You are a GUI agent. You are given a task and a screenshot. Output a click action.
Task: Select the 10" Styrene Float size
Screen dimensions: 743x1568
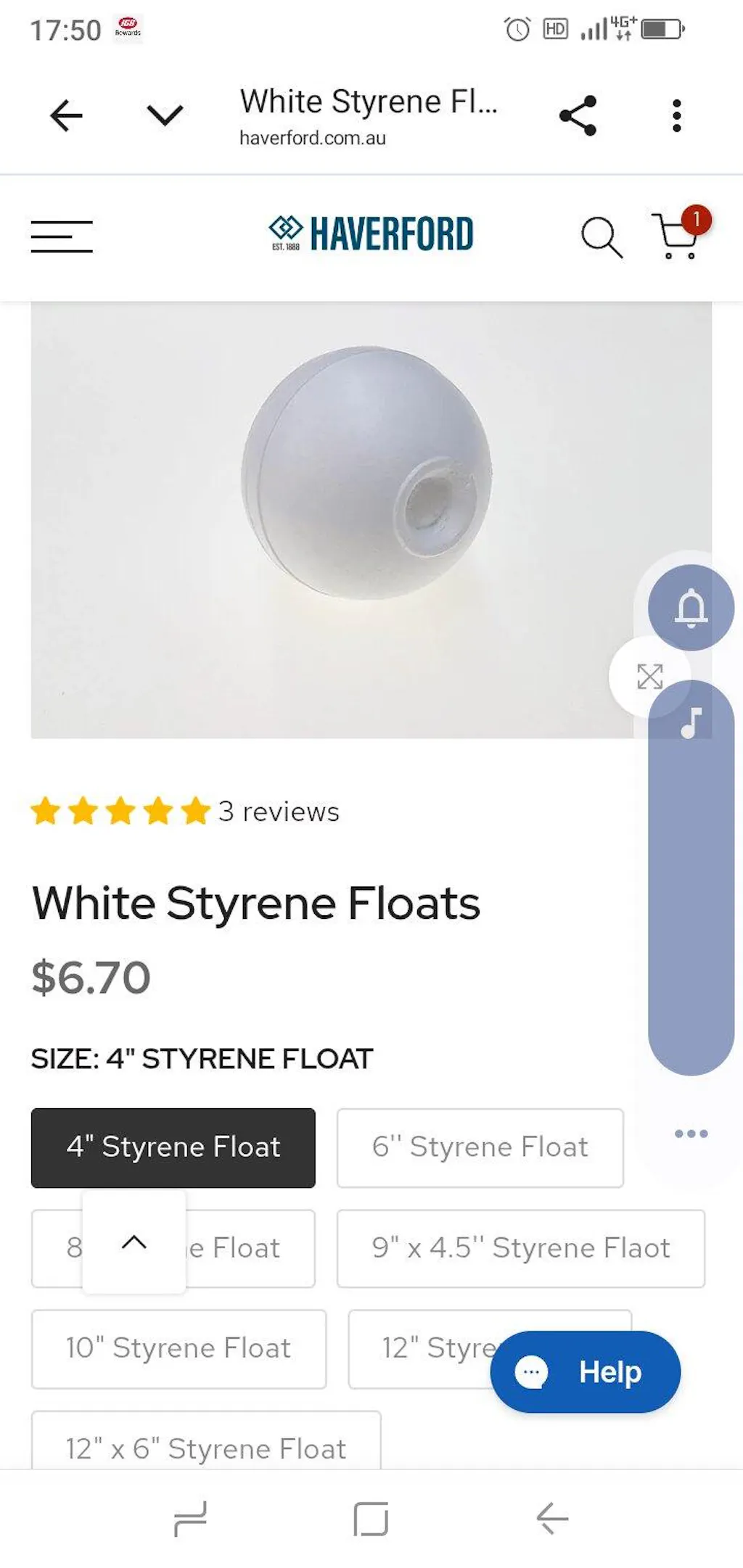click(x=177, y=1348)
